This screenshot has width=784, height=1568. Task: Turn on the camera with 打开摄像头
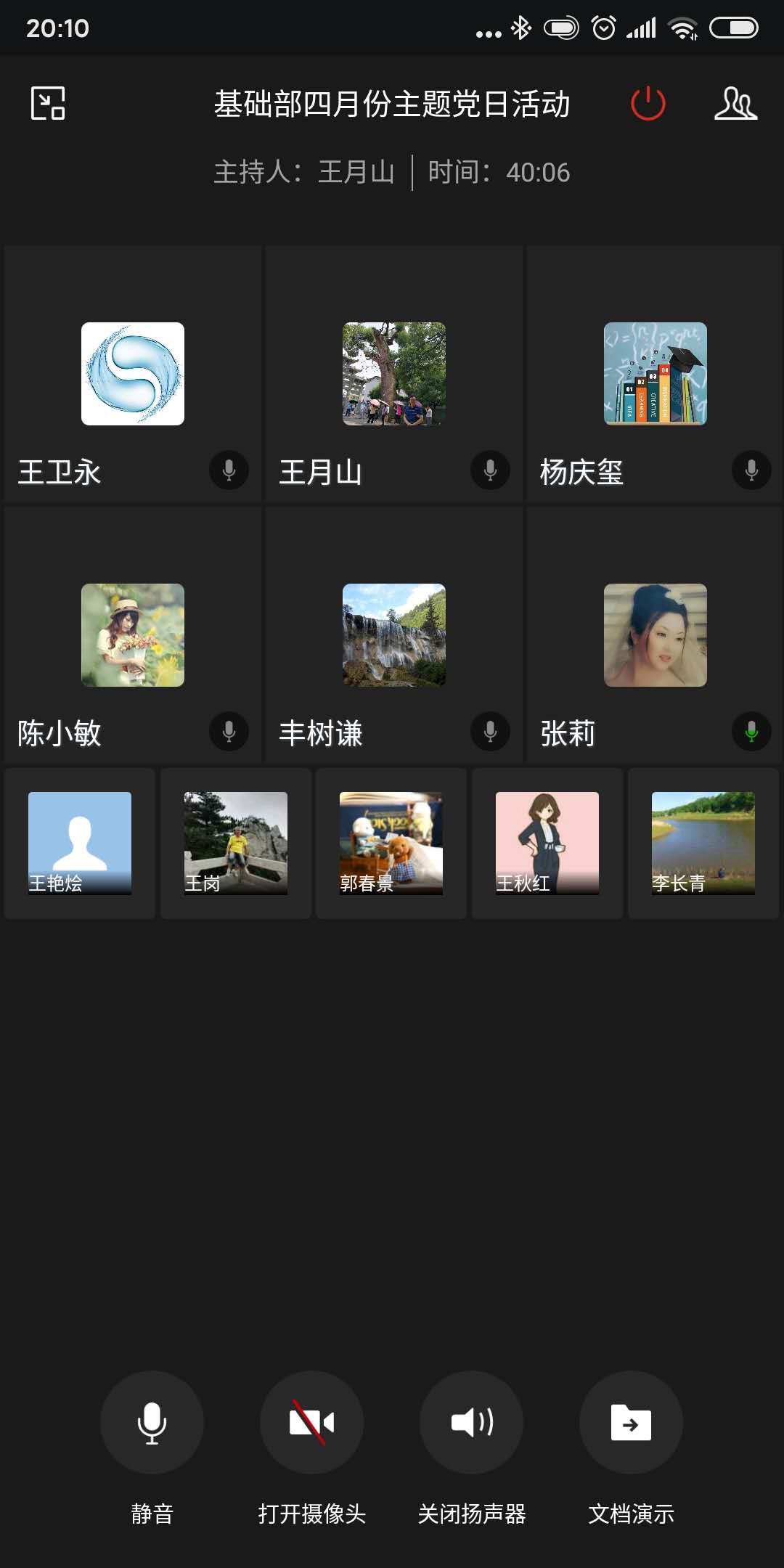pos(311,1422)
